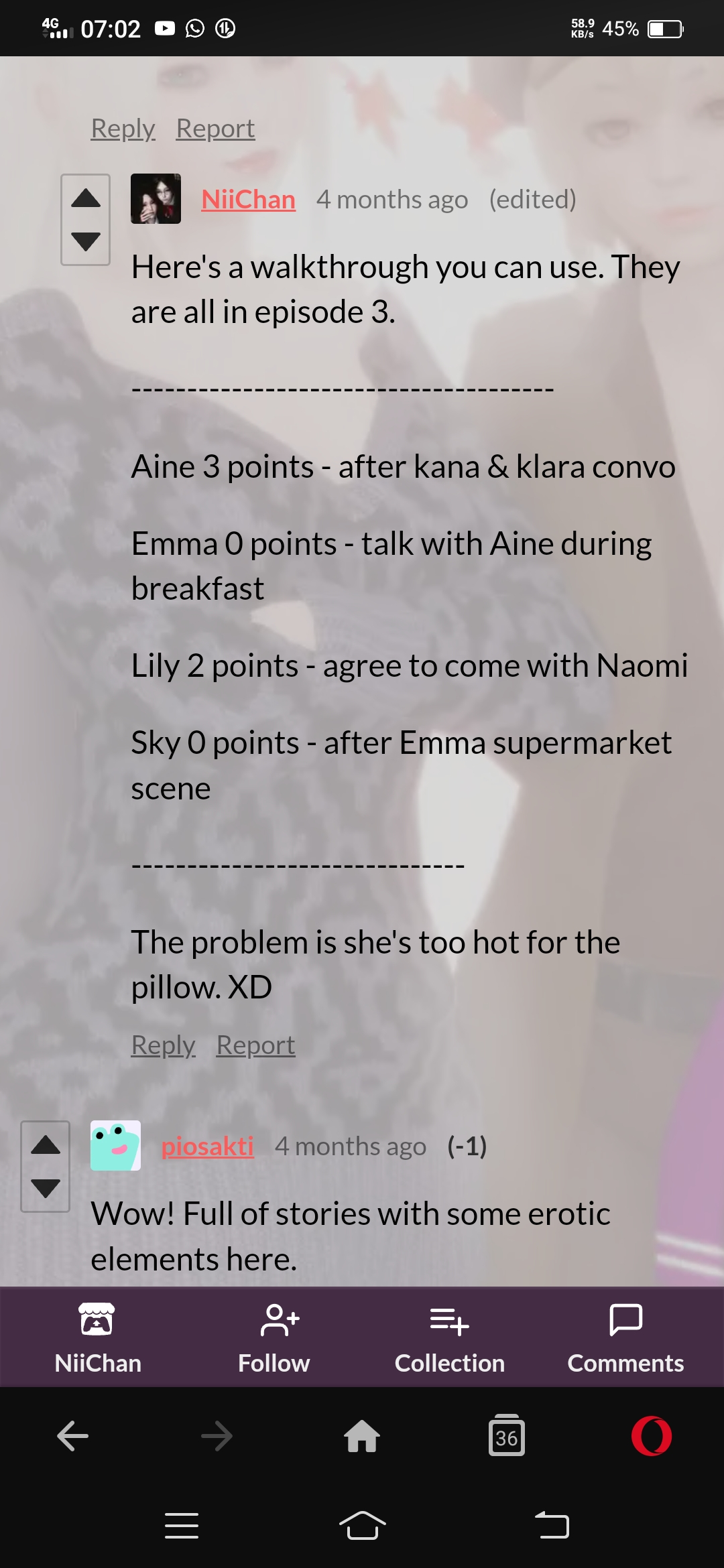Viewport: 724px width, 1568px height.
Task: Upvote NiiChan's walkthrough comment
Action: coord(85,198)
